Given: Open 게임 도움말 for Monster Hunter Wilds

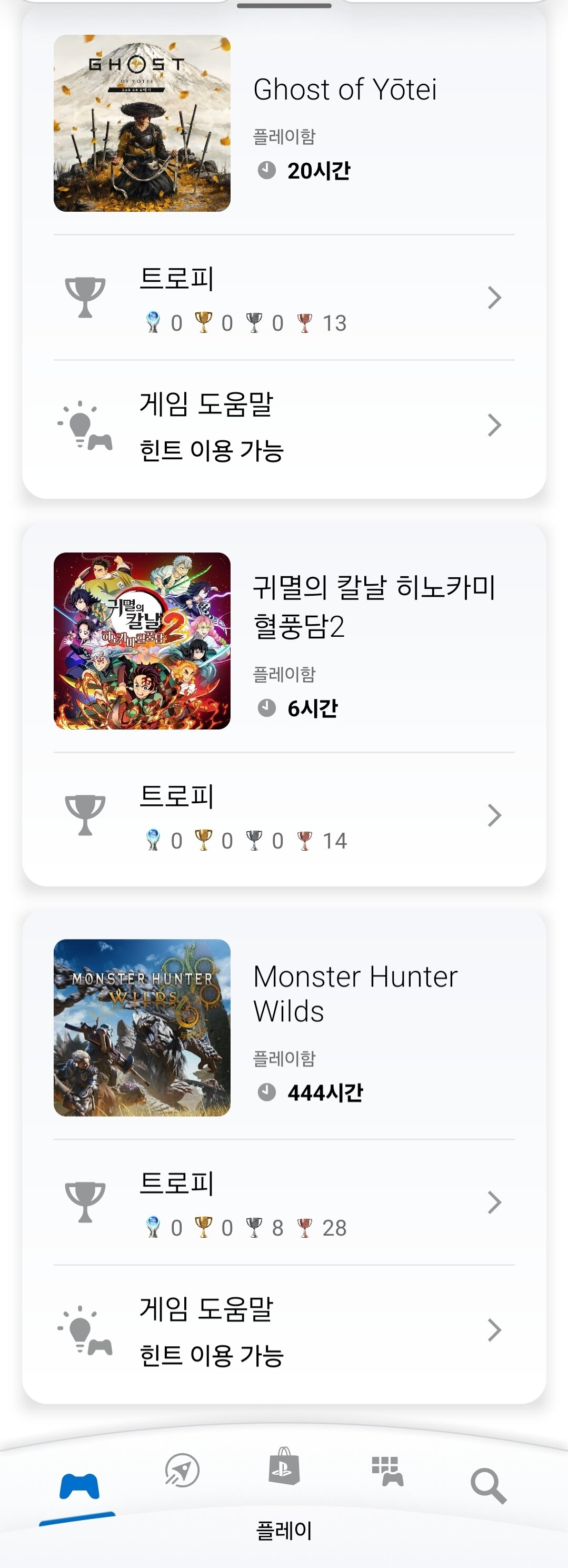Looking at the screenshot, I should click(x=283, y=1330).
